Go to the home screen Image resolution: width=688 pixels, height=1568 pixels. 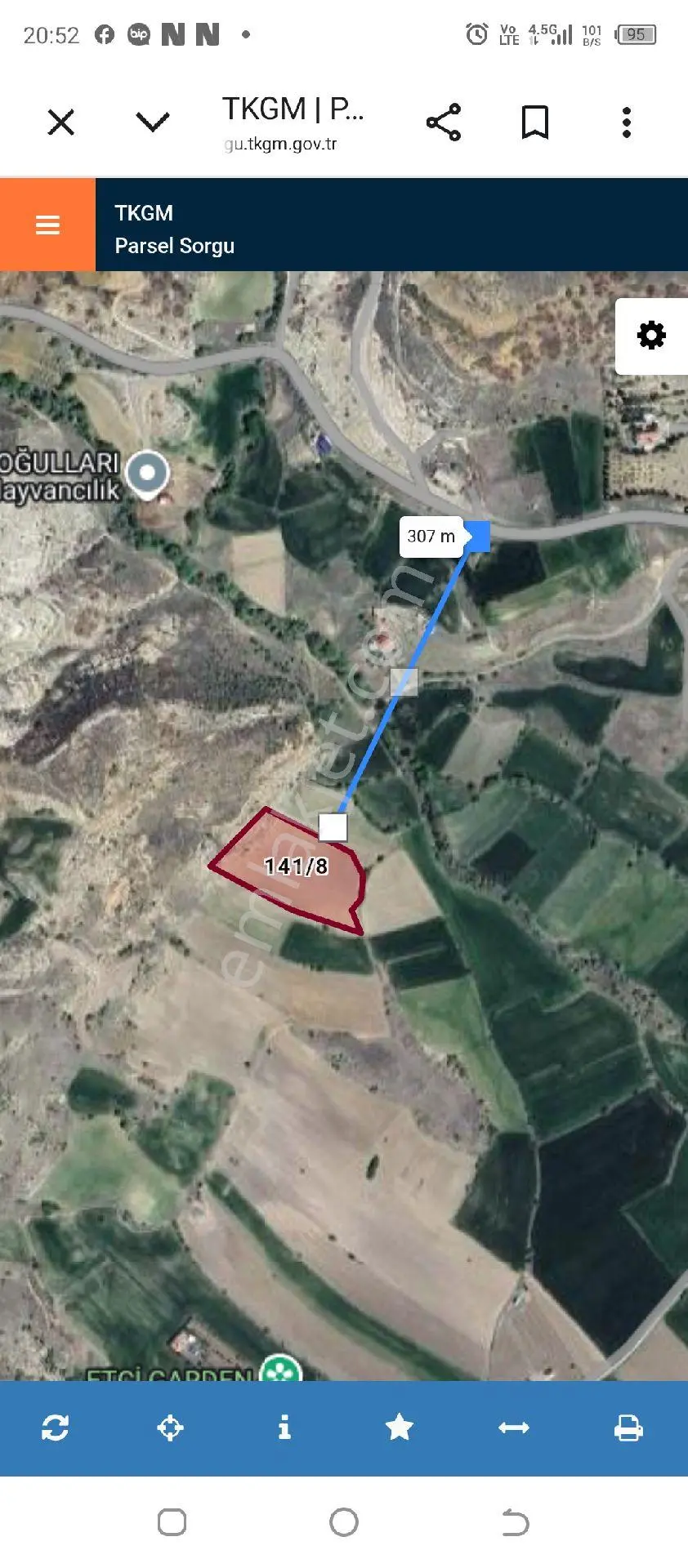[x=344, y=1522]
